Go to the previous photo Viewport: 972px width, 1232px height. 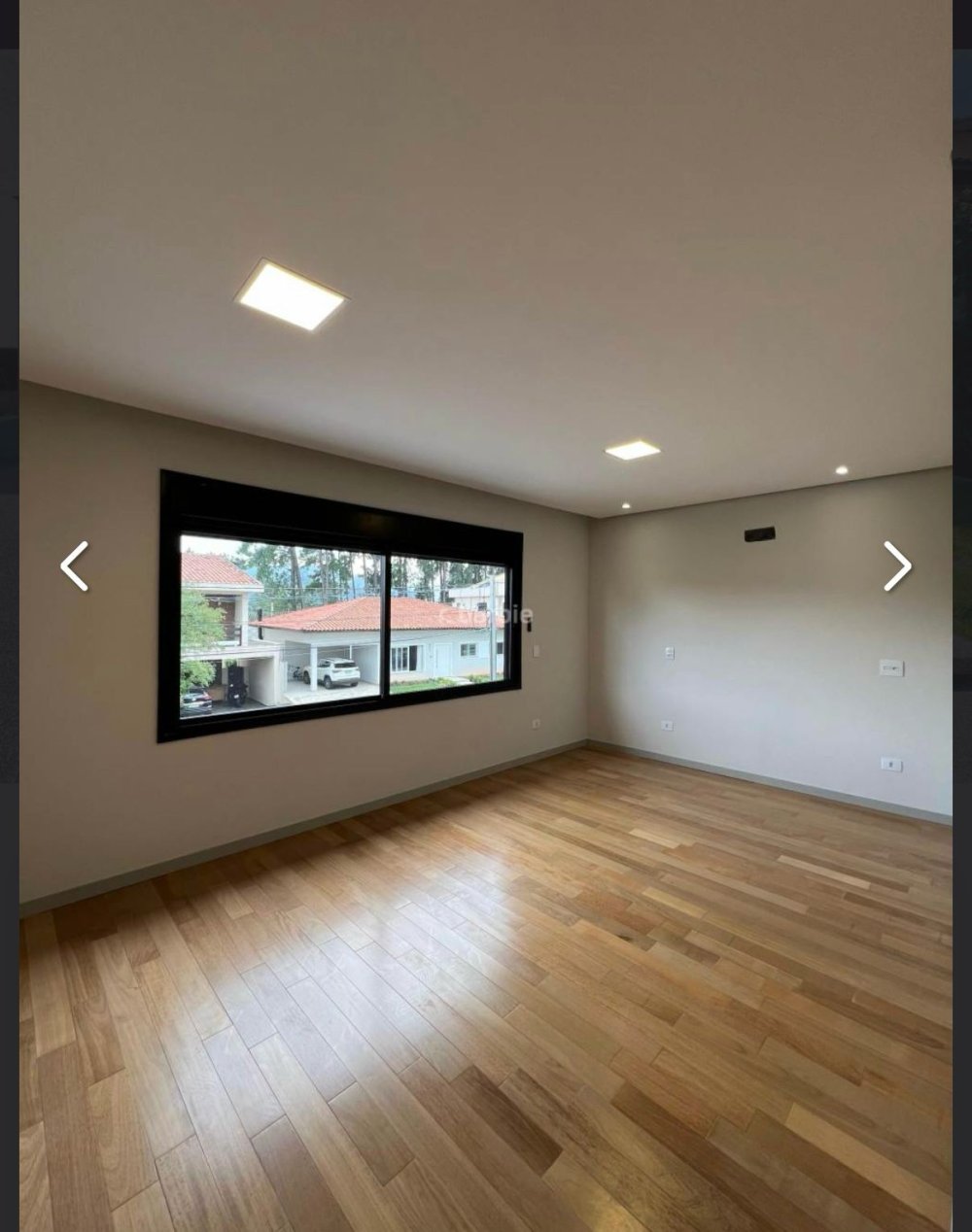[x=75, y=566]
